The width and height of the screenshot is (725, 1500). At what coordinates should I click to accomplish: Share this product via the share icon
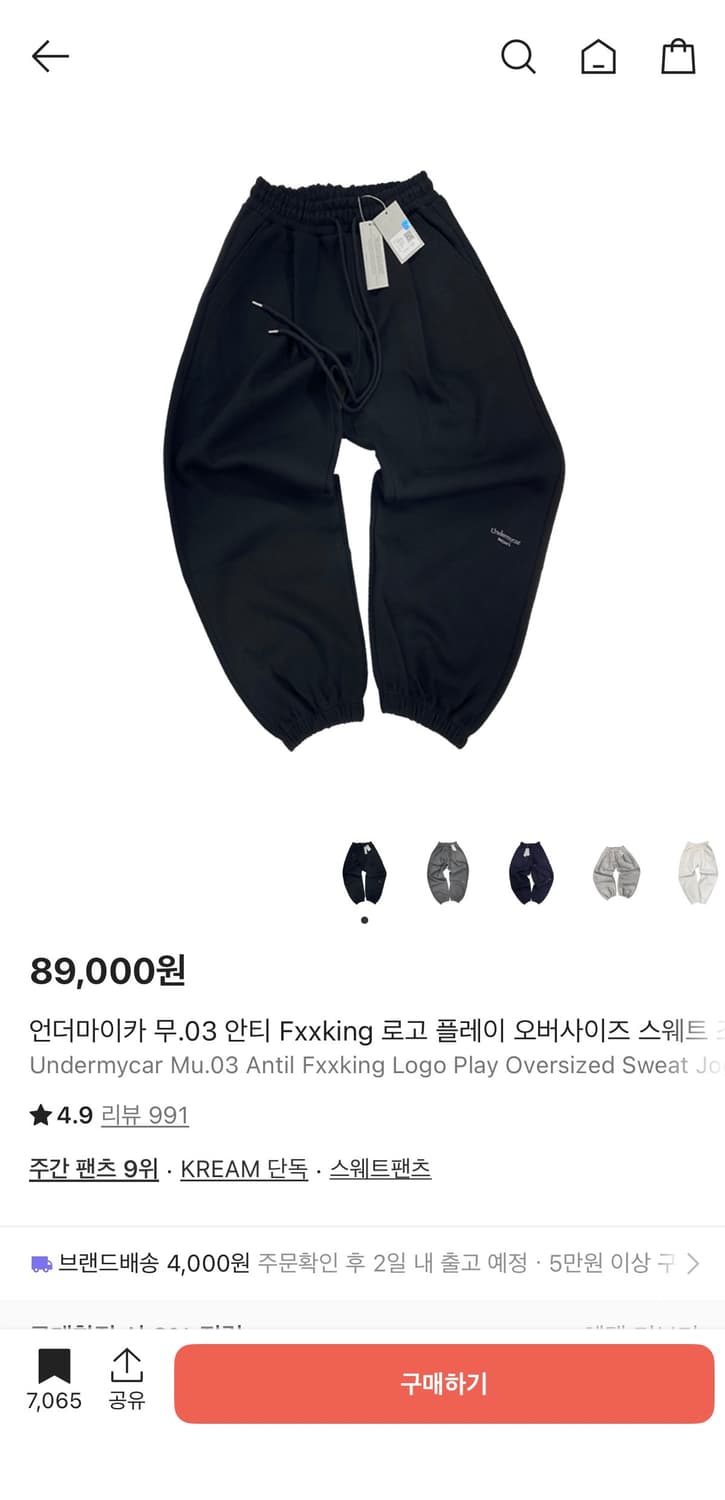[x=126, y=1362]
